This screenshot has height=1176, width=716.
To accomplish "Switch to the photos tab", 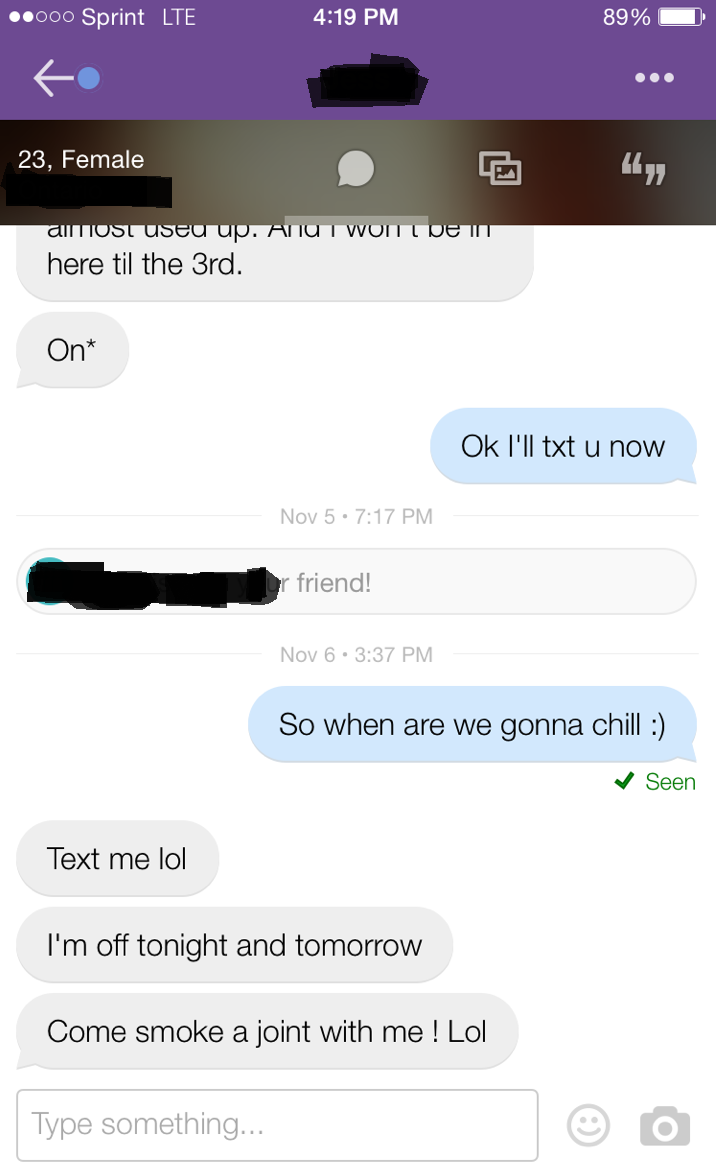I will (x=500, y=168).
